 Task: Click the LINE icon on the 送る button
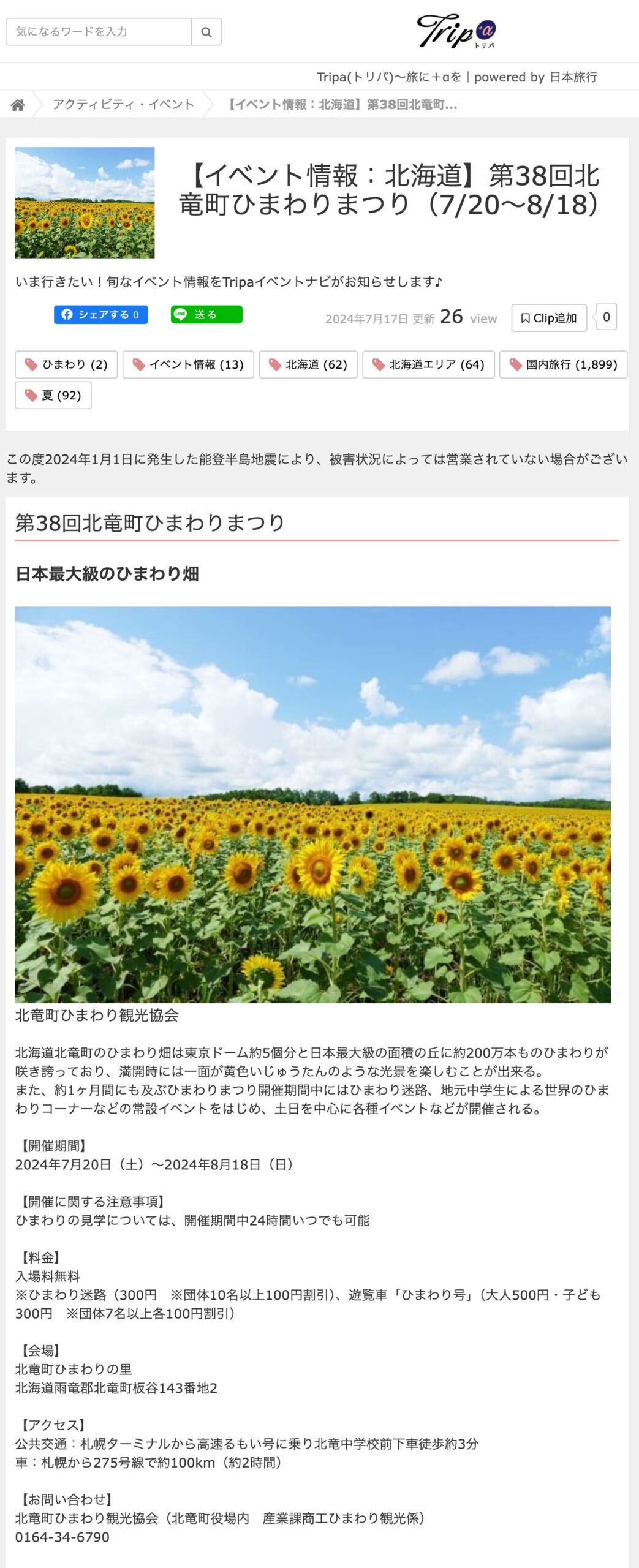180,315
